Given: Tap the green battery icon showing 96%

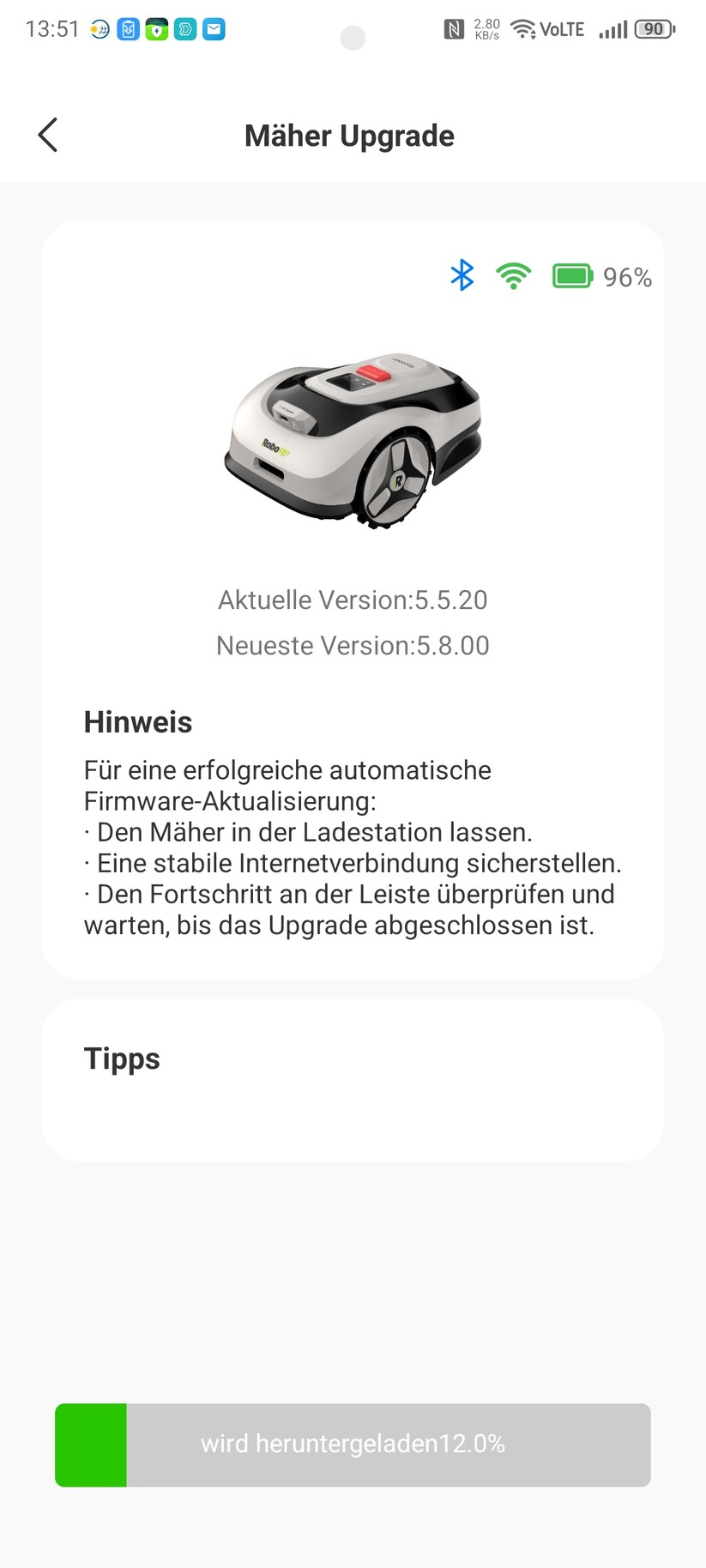Looking at the screenshot, I should point(571,276).
